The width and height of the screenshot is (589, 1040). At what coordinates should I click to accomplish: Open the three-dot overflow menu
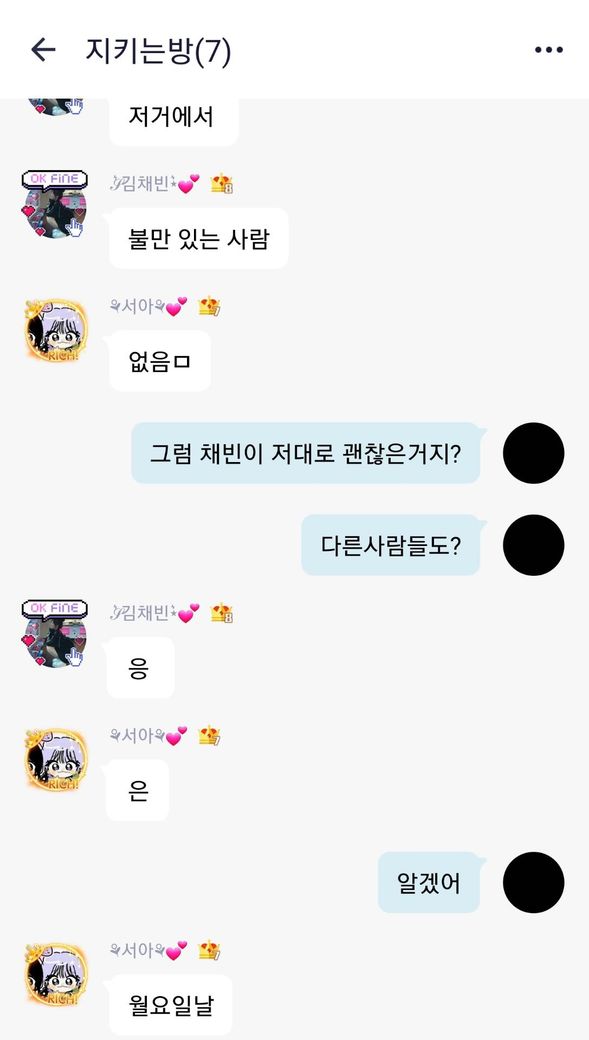(549, 50)
